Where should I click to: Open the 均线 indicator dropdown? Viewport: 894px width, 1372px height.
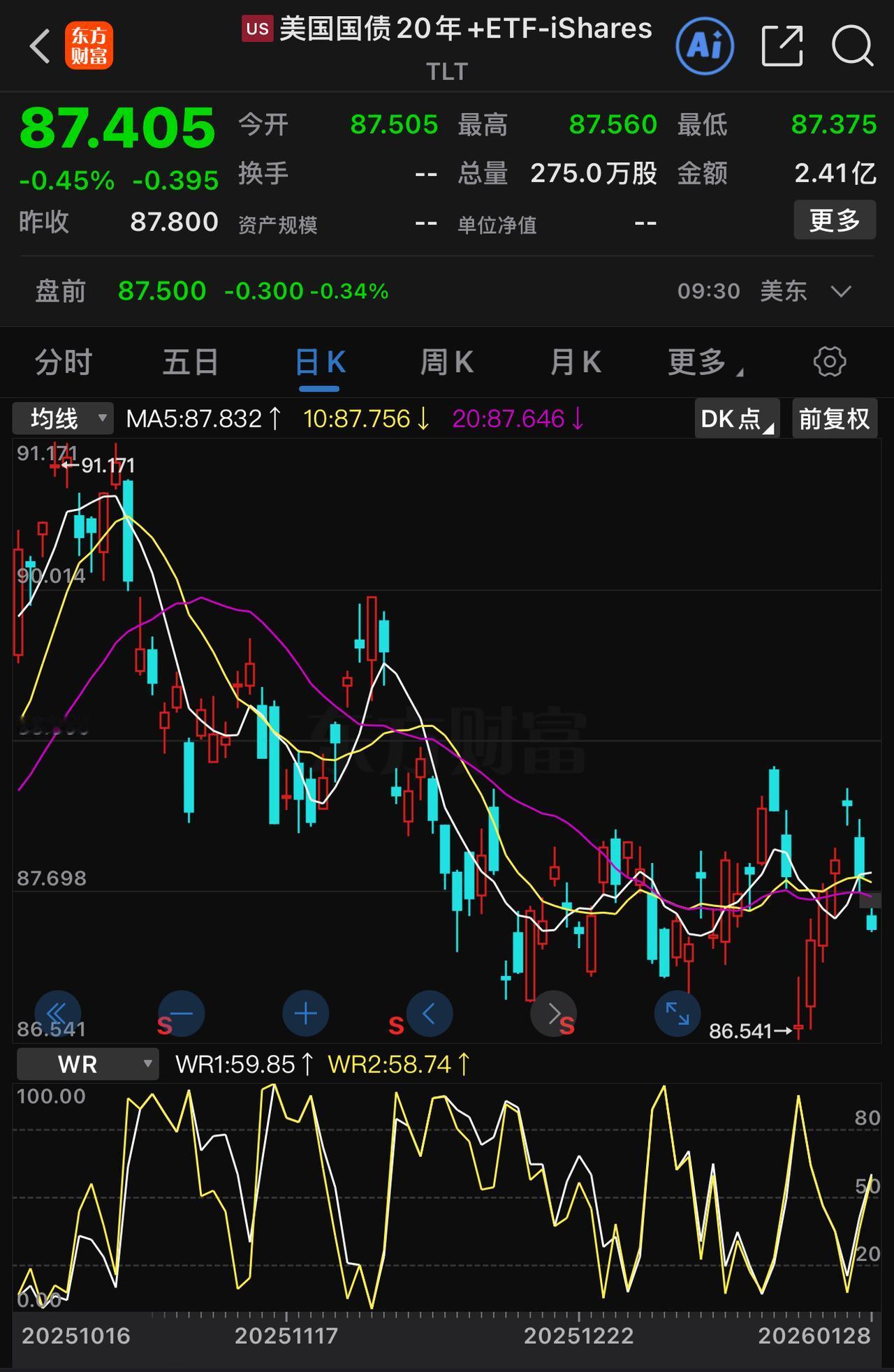(x=61, y=418)
